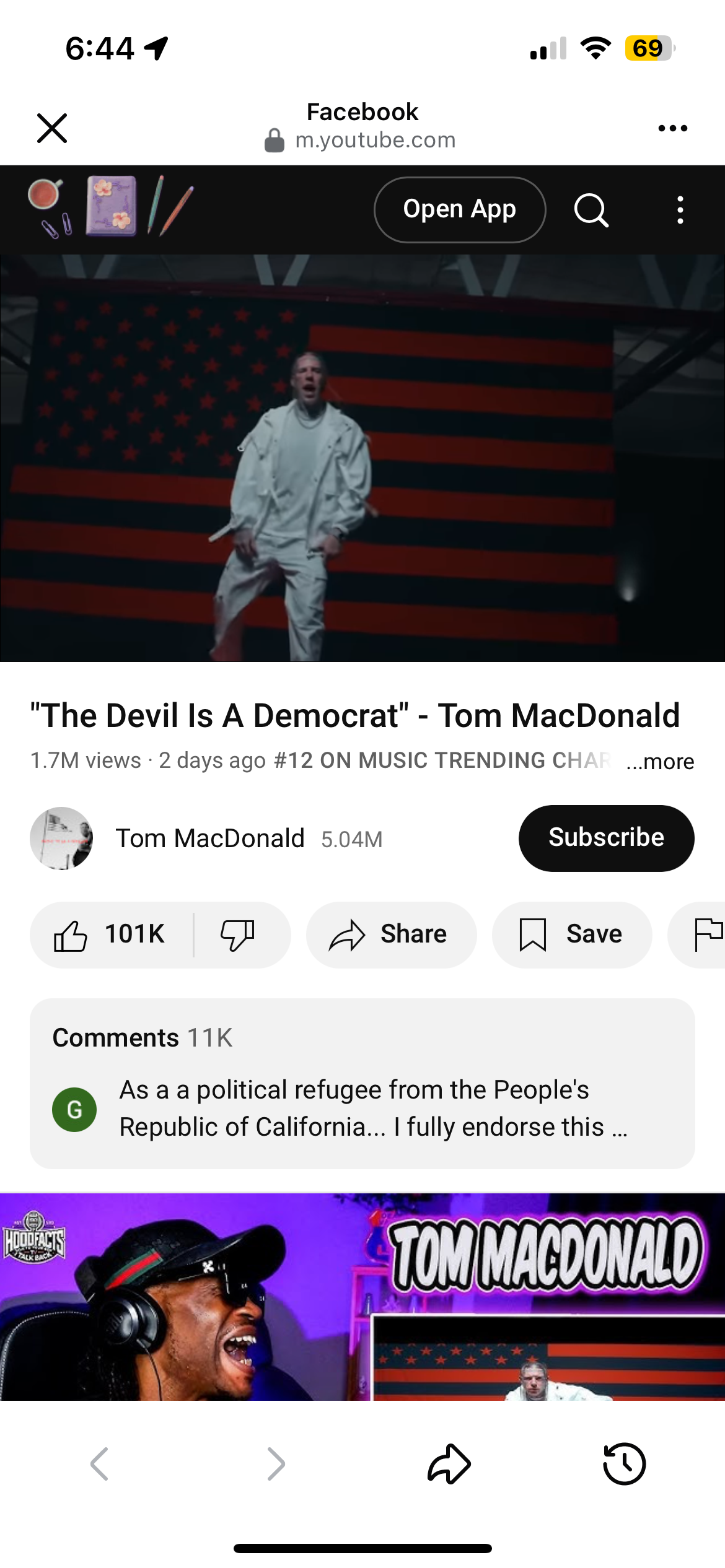Expand the description with ...more
The image size is (725, 1568).
660,762
